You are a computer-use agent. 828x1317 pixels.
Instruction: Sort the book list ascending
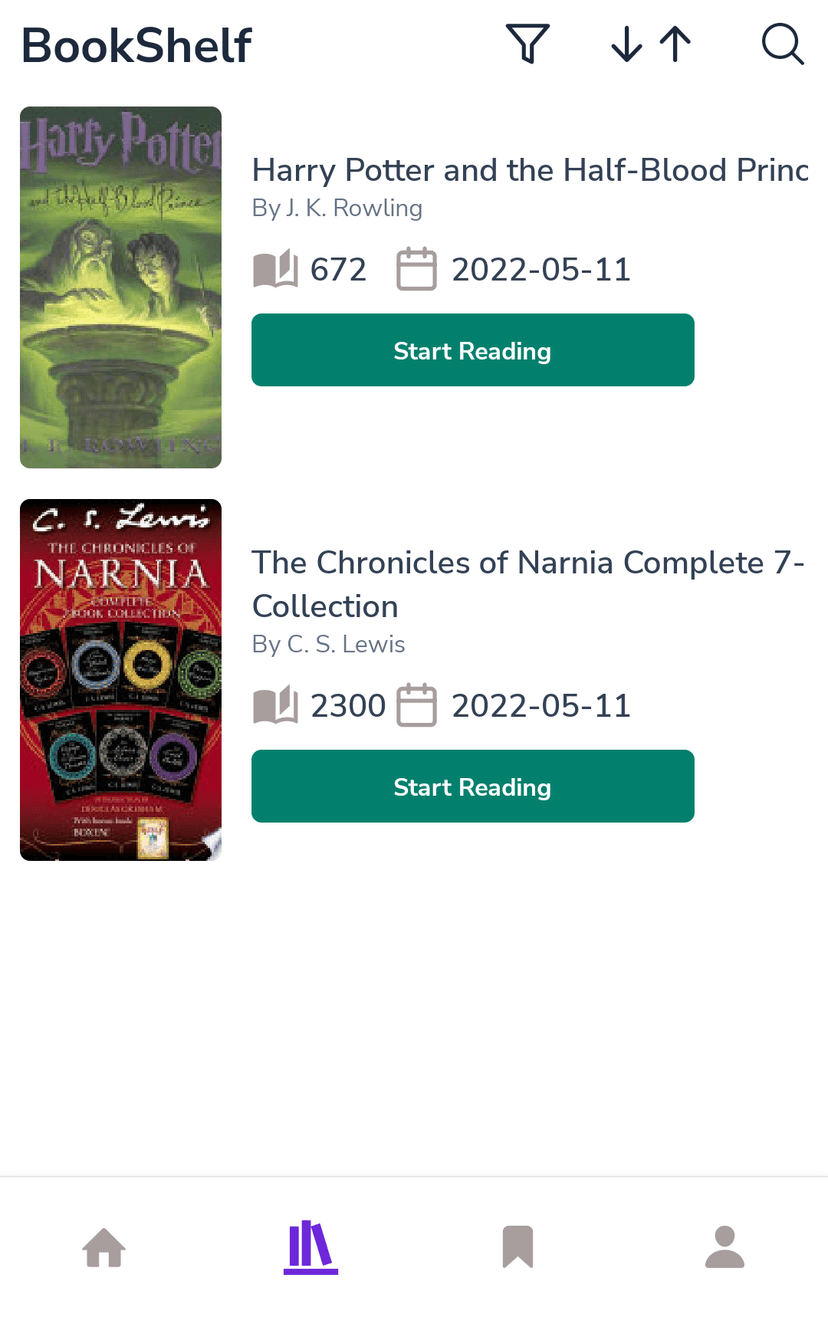(x=674, y=44)
